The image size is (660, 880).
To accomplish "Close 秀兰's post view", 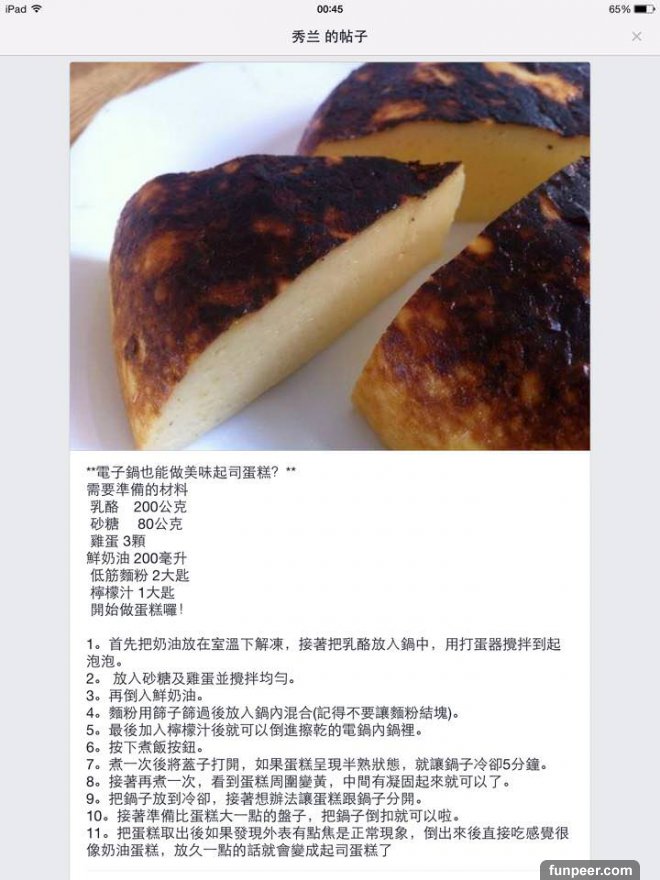I will [x=636, y=36].
